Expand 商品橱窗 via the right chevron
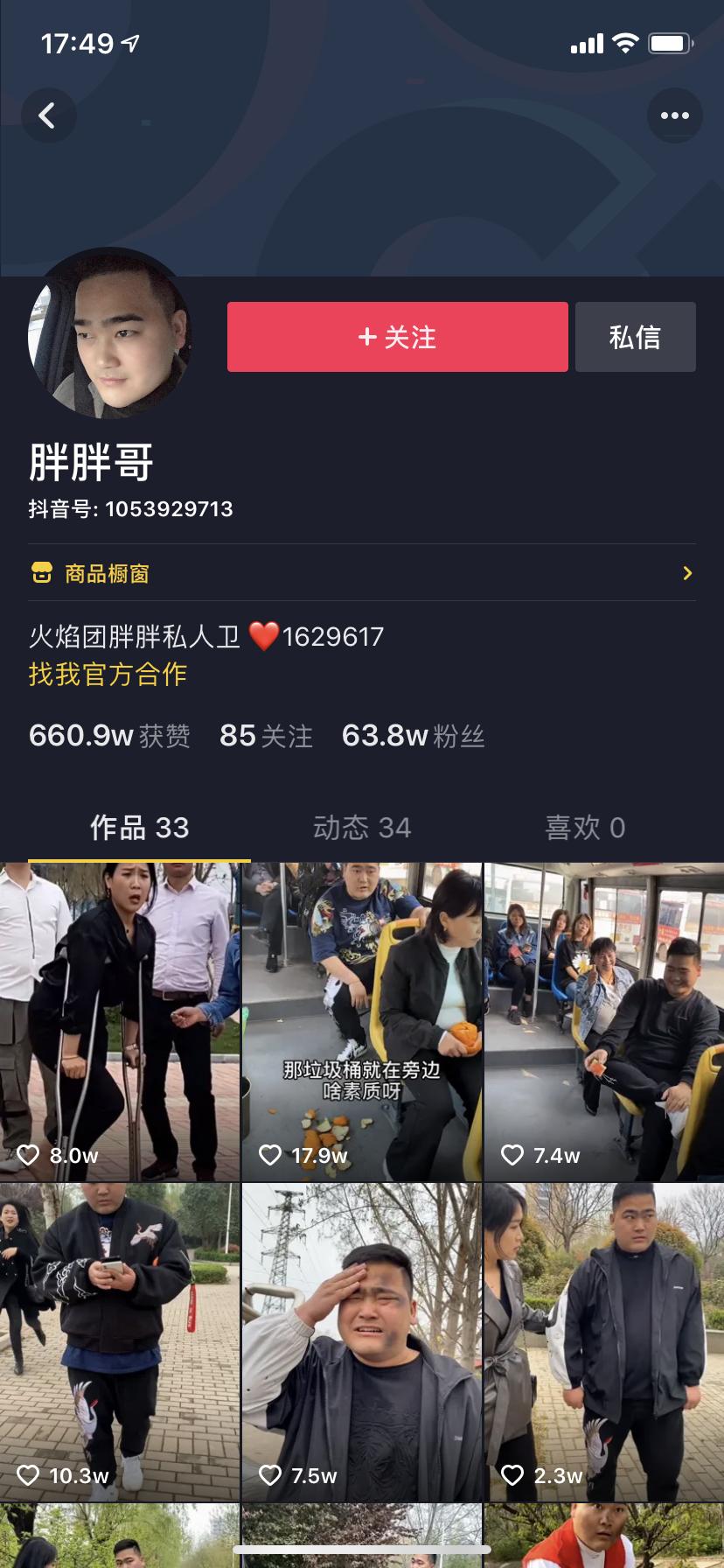The height and width of the screenshot is (1568, 724). [690, 573]
